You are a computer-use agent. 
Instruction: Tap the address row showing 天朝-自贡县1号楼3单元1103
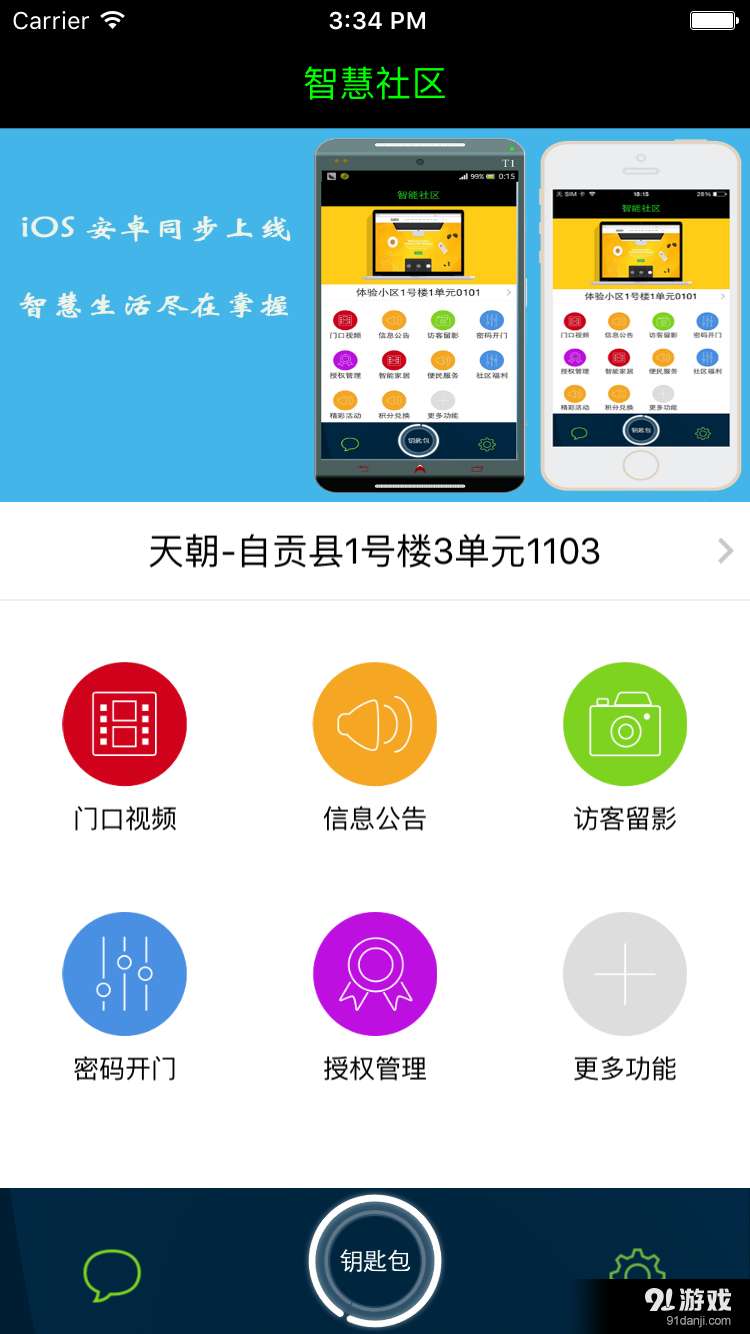[375, 550]
